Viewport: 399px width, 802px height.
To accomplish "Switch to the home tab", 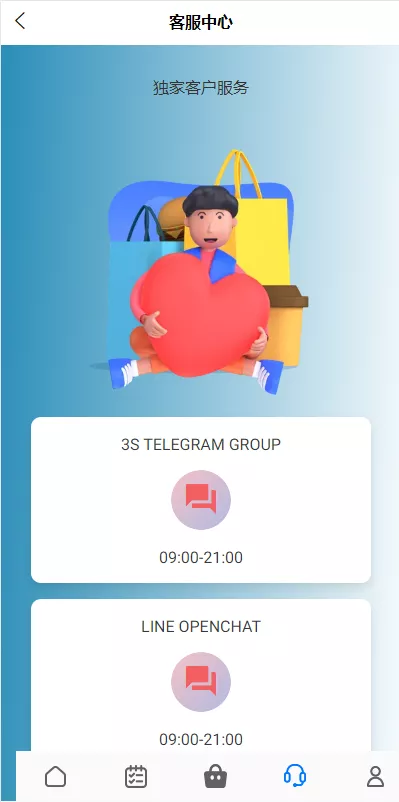I will (56, 776).
